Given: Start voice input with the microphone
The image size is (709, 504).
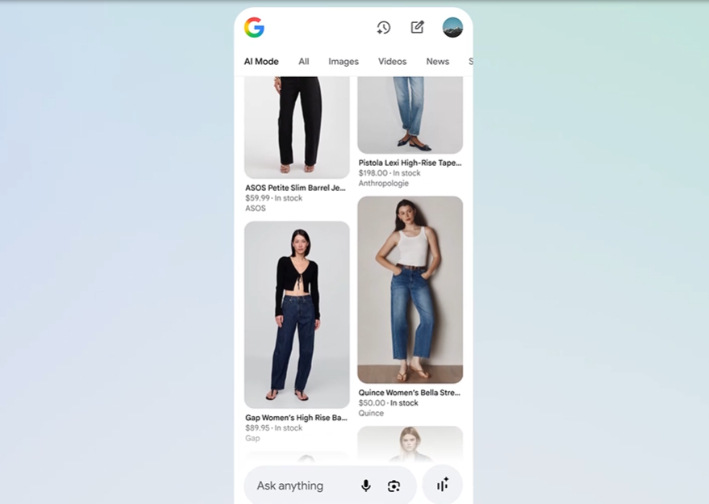Looking at the screenshot, I should click(x=366, y=486).
